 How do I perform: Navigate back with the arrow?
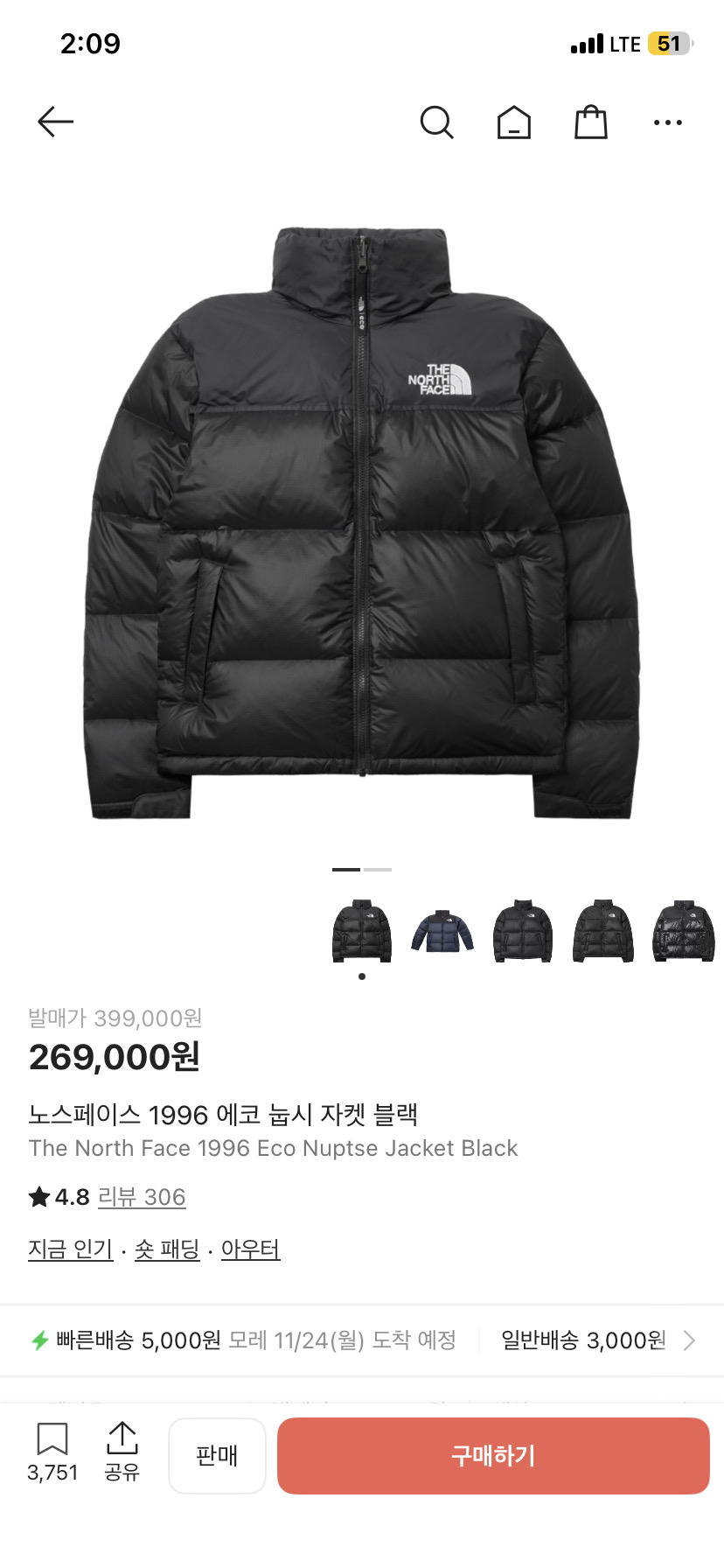(55, 122)
